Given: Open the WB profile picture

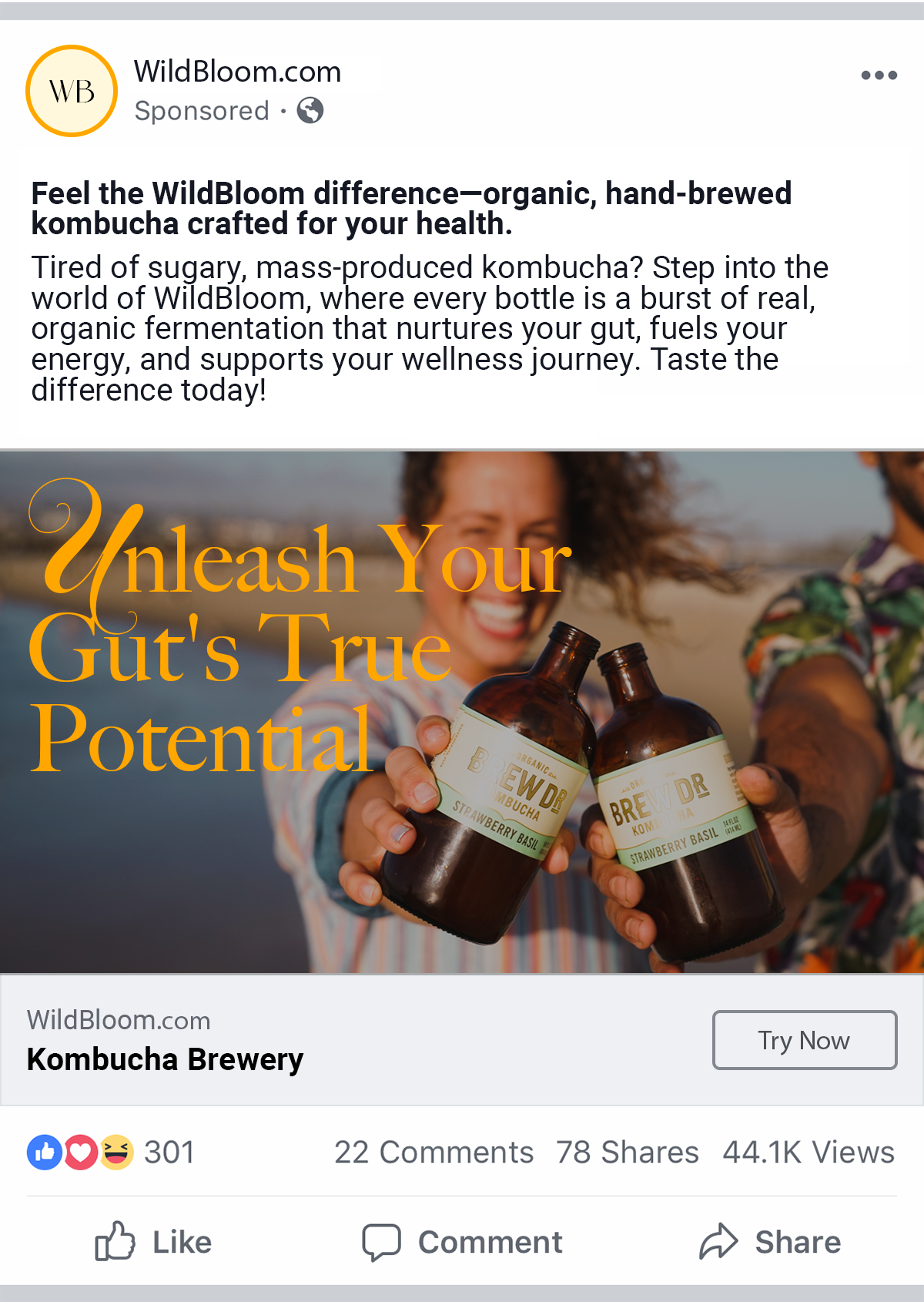Looking at the screenshot, I should (72, 91).
